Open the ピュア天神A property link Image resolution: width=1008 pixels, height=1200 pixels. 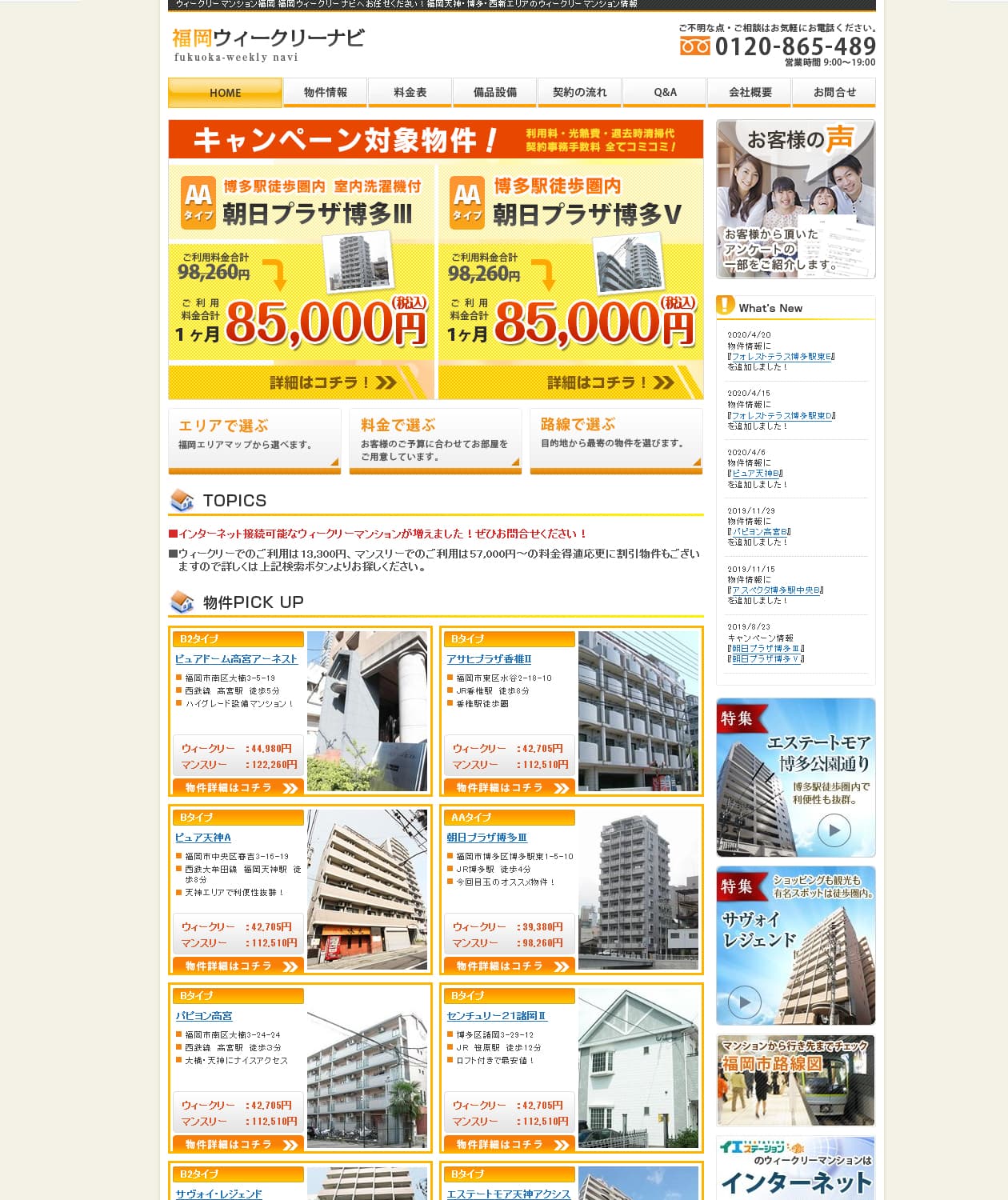click(x=203, y=838)
